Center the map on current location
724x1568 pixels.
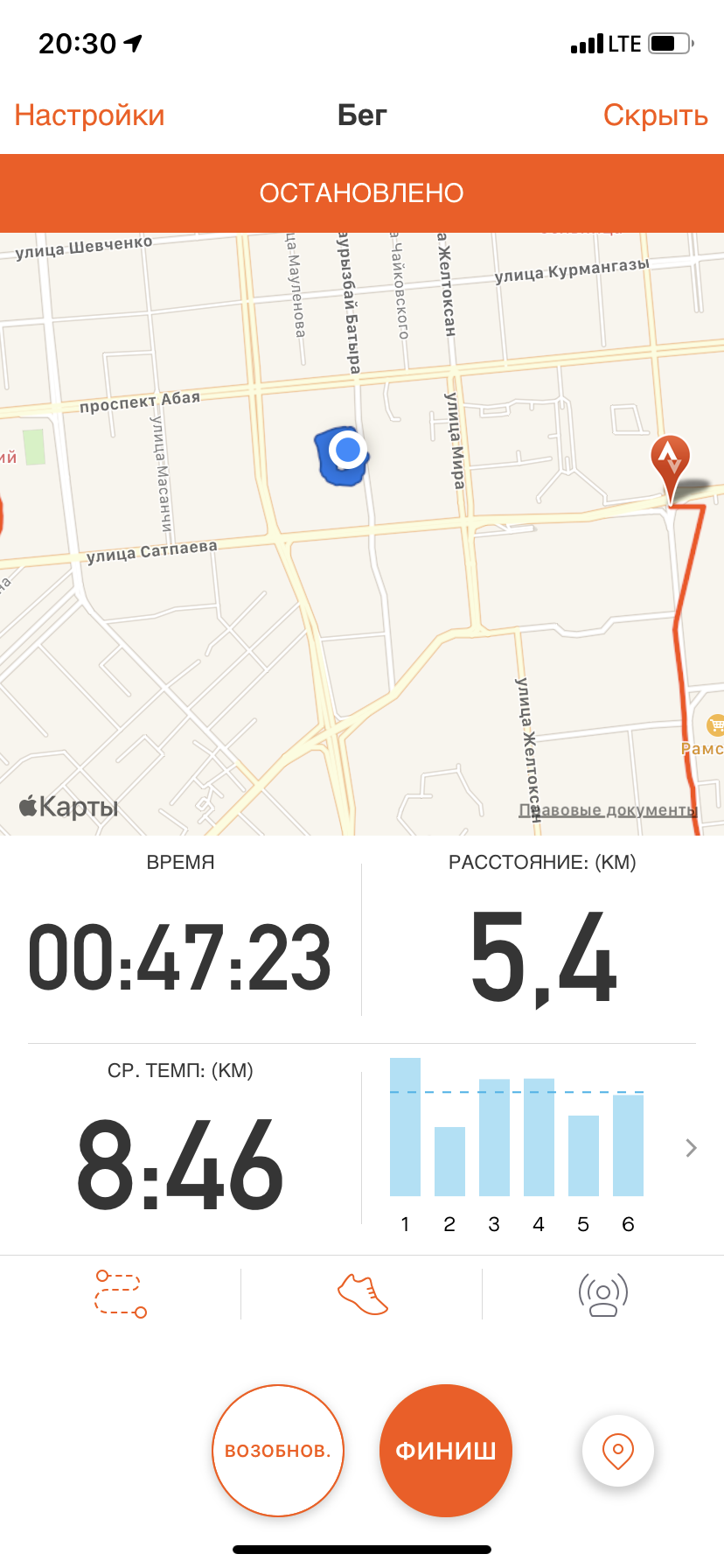(617, 1450)
